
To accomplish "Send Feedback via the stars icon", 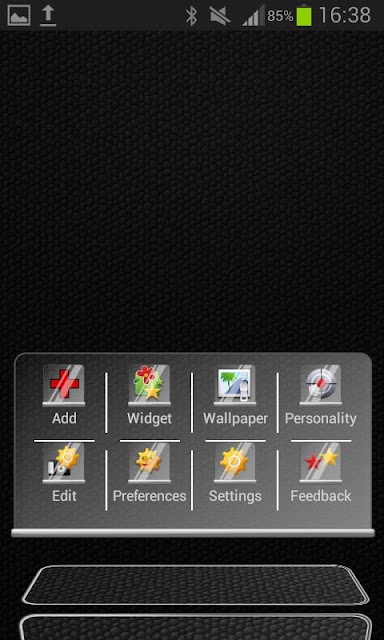I will tap(321, 473).
